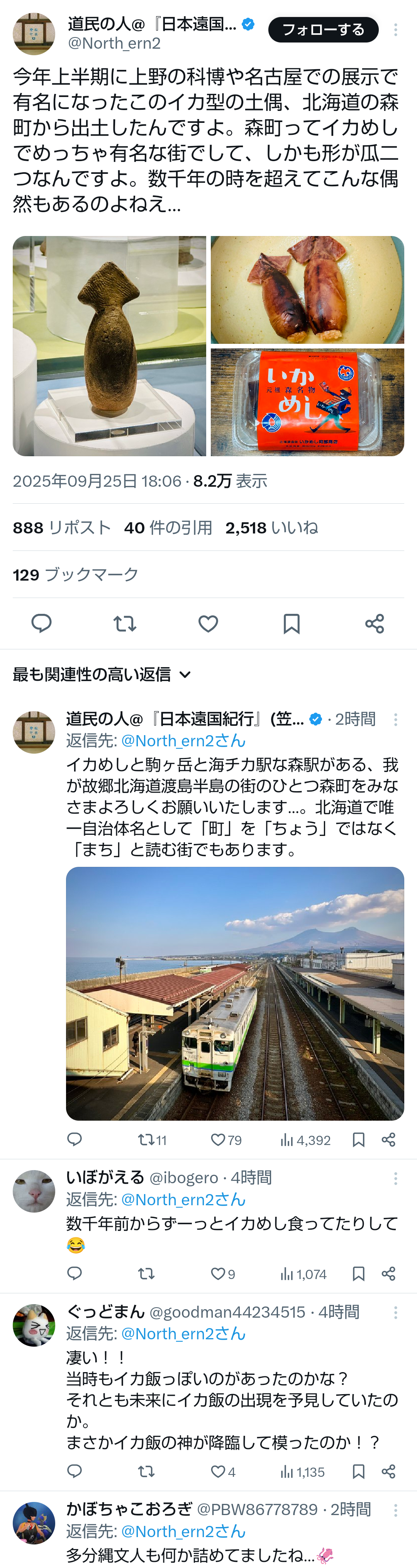The width and height of the screenshot is (417, 1568).
Task: Bookmark the main post
Action: click(x=292, y=623)
